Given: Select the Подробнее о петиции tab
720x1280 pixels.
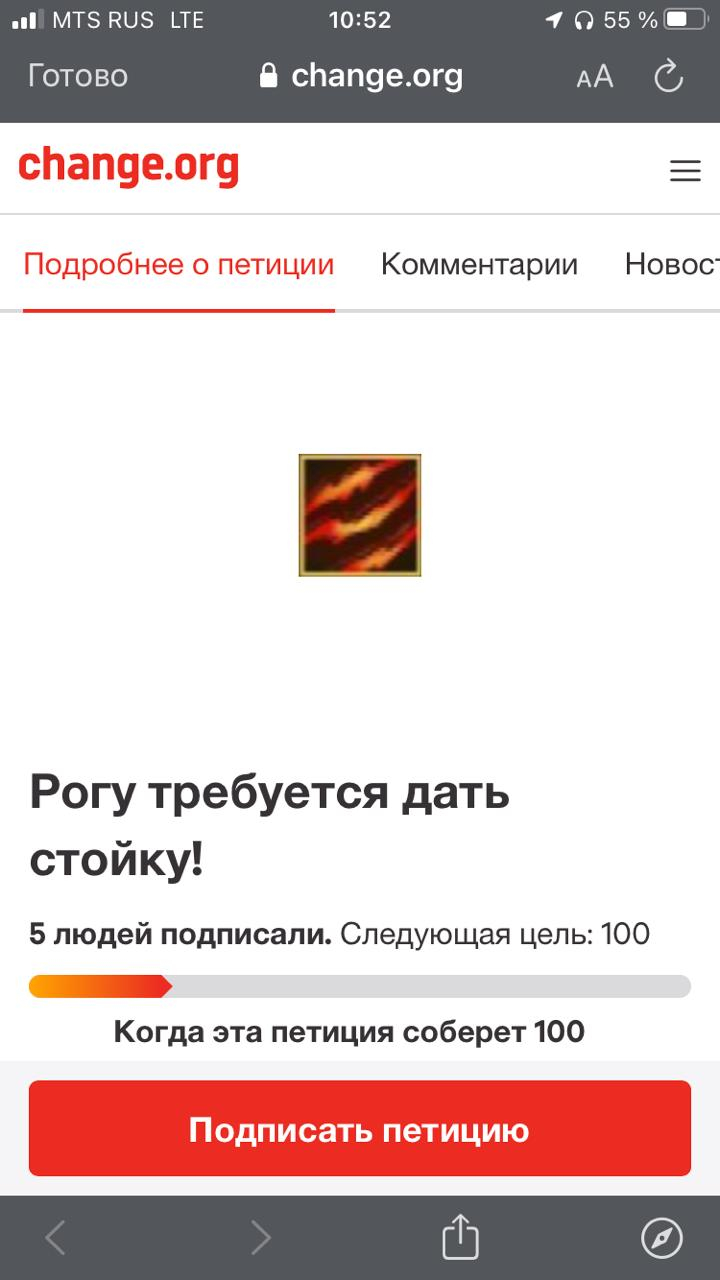Looking at the screenshot, I should (179, 264).
